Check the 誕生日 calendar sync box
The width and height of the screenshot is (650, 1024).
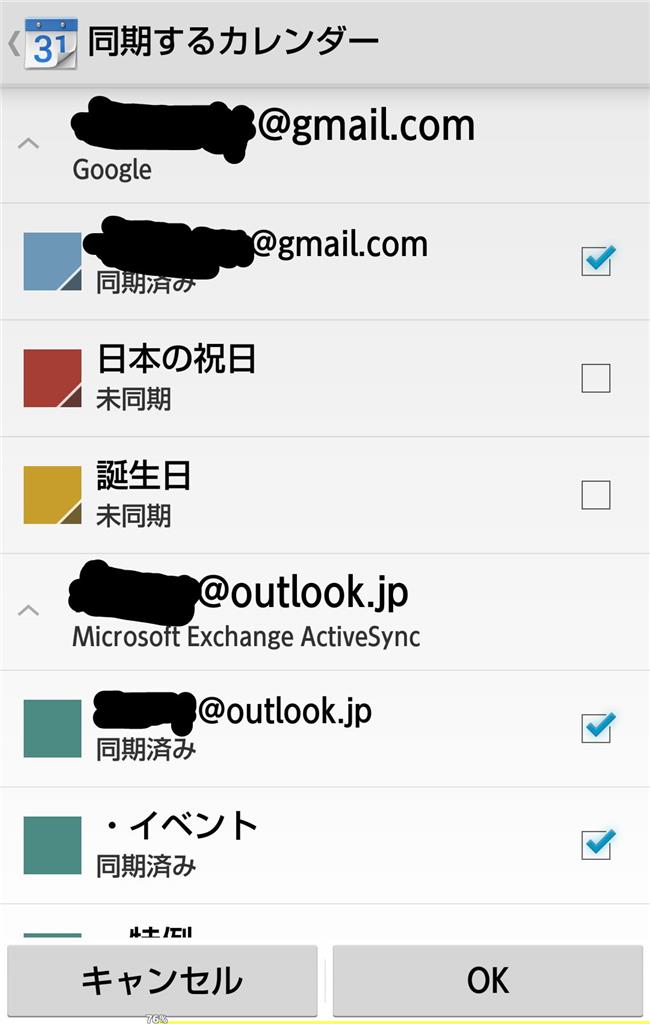596,495
